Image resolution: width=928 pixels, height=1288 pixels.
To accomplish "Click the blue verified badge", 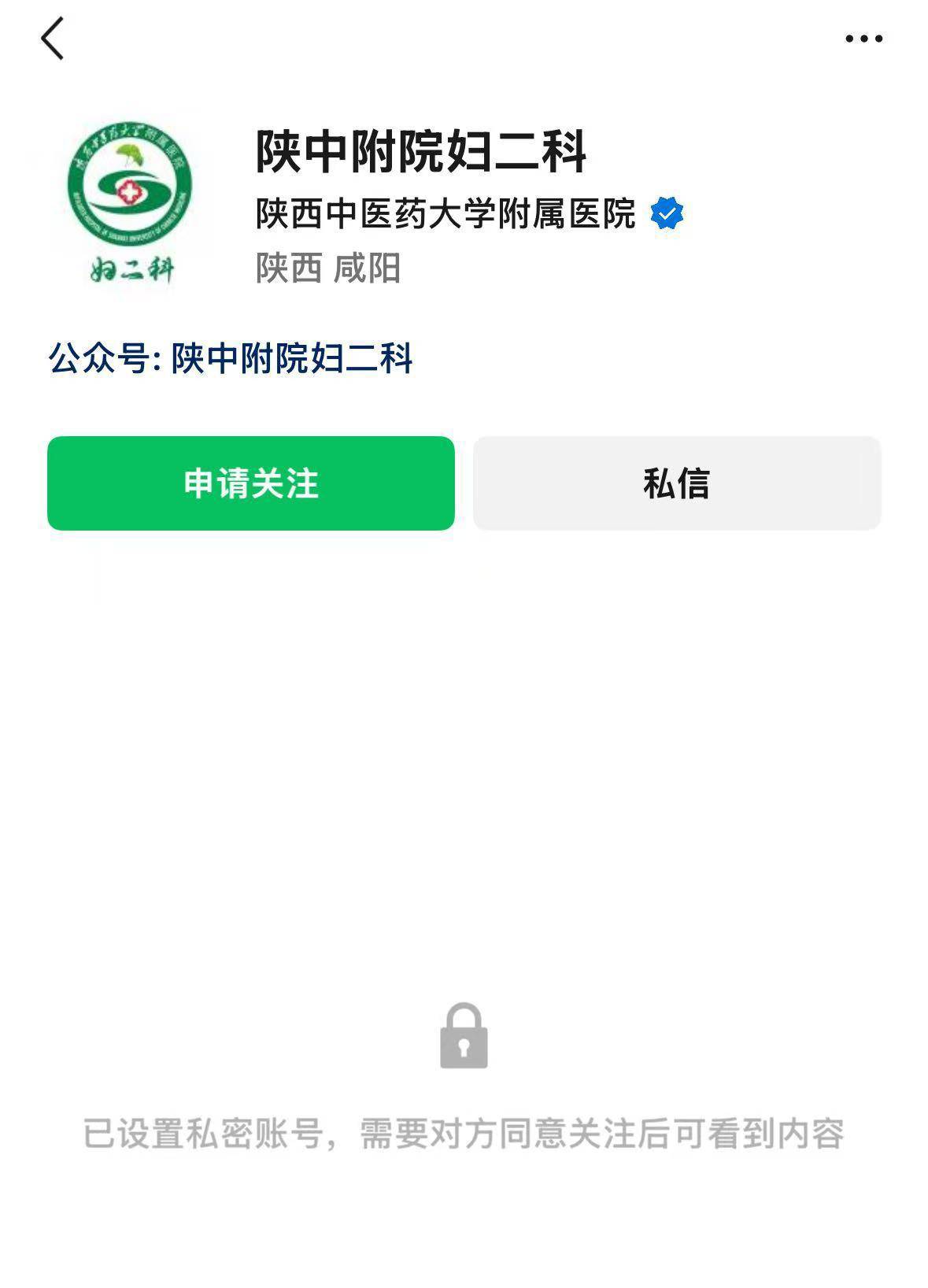I will tap(666, 211).
